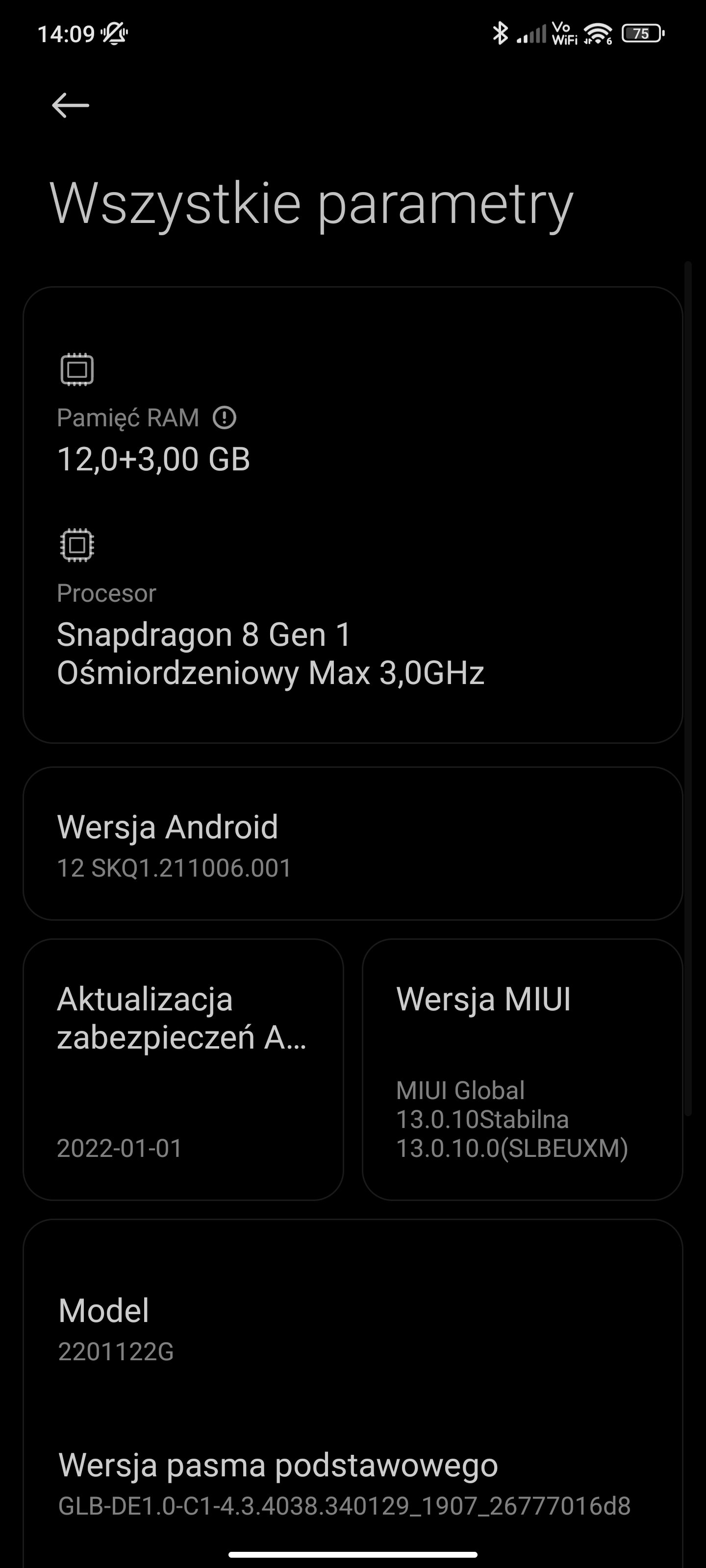Go back using the arrow icon
The width and height of the screenshot is (706, 1568).
[x=71, y=105]
